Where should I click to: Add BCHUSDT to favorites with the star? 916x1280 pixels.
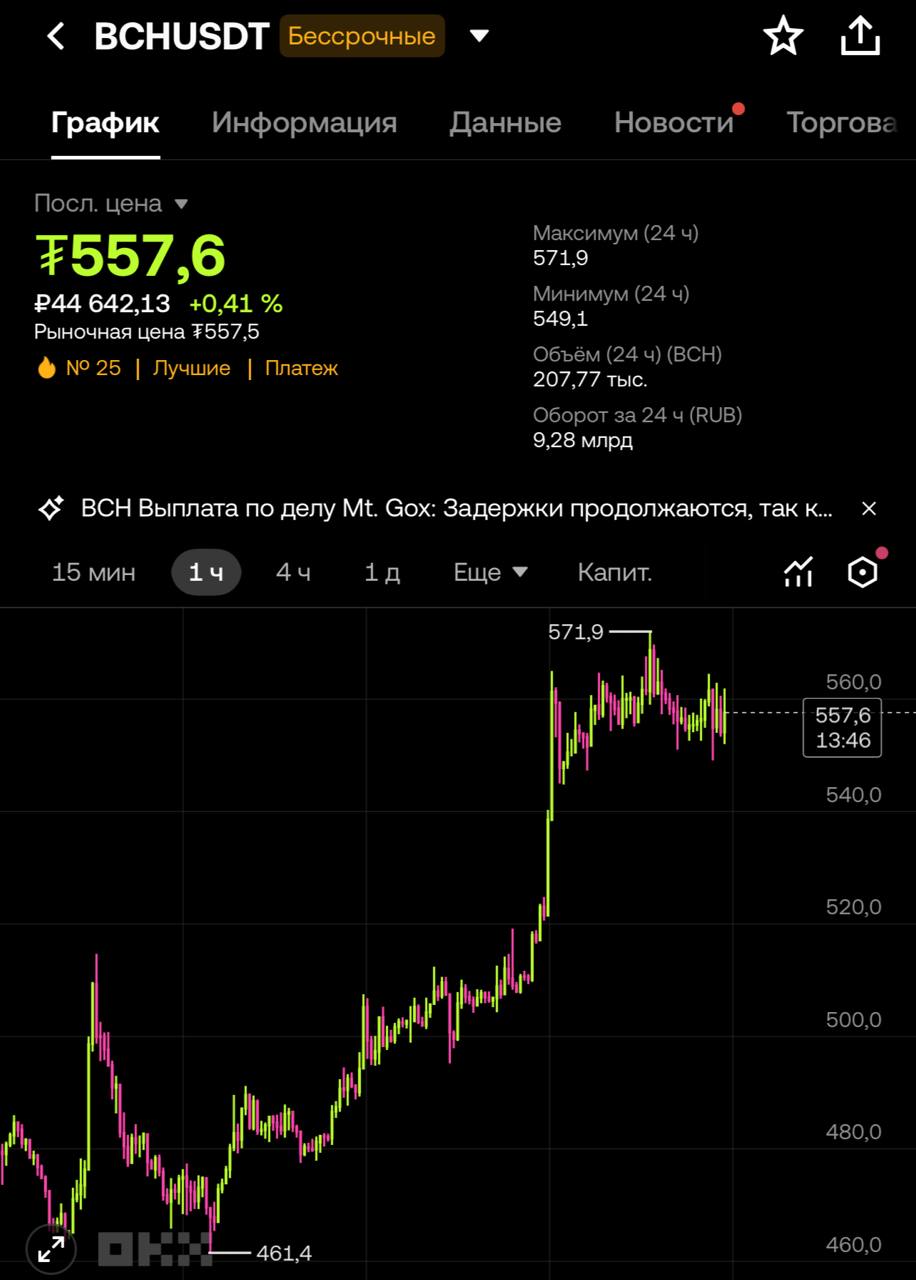[x=783, y=37]
